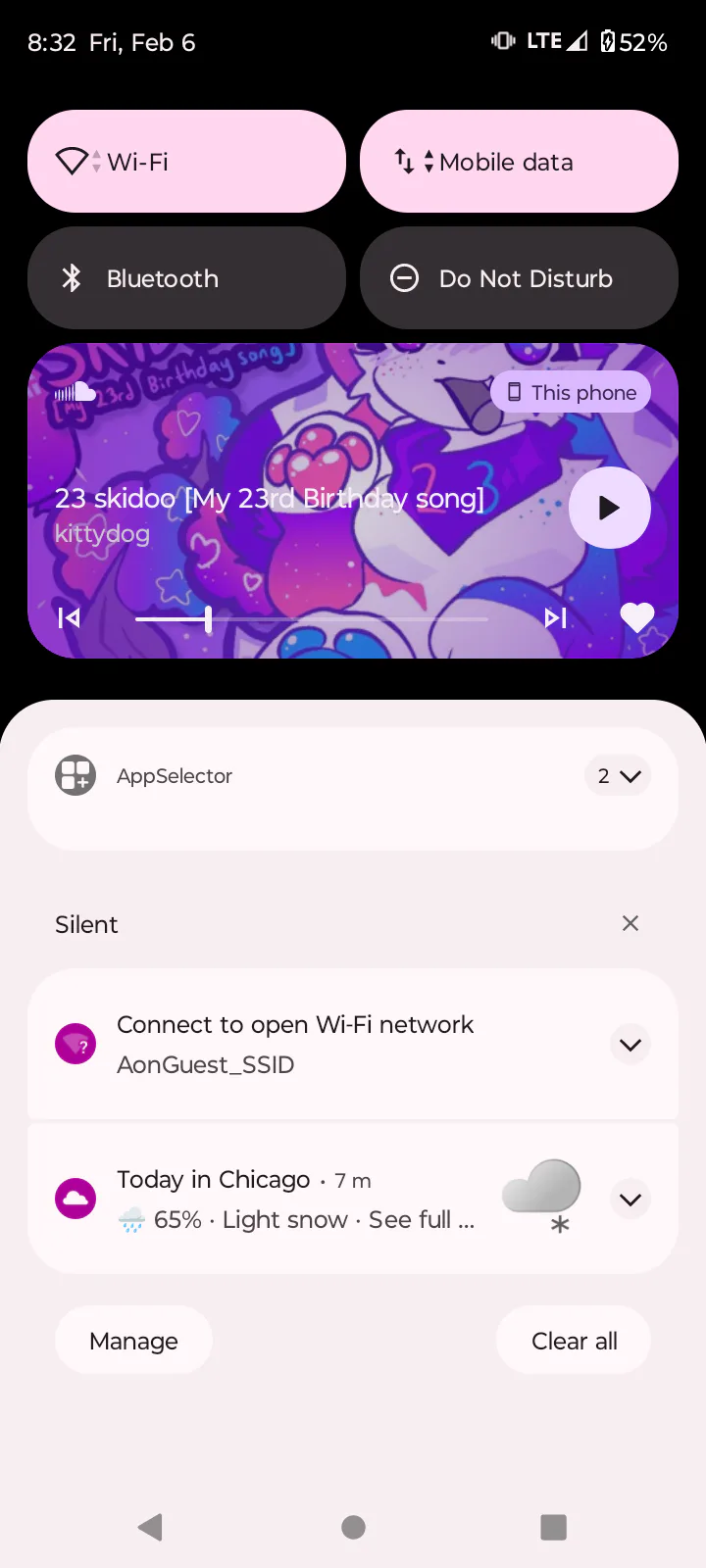The width and height of the screenshot is (706, 1568).
Task: Go back using the navigation bar
Action: point(150,1527)
